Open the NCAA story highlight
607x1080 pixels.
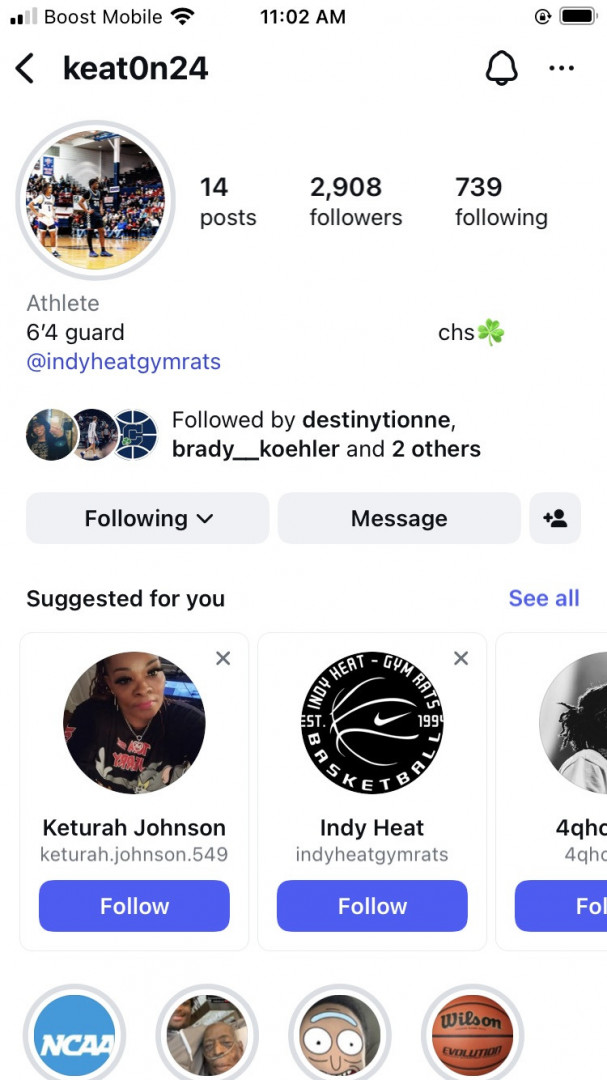(74, 1035)
